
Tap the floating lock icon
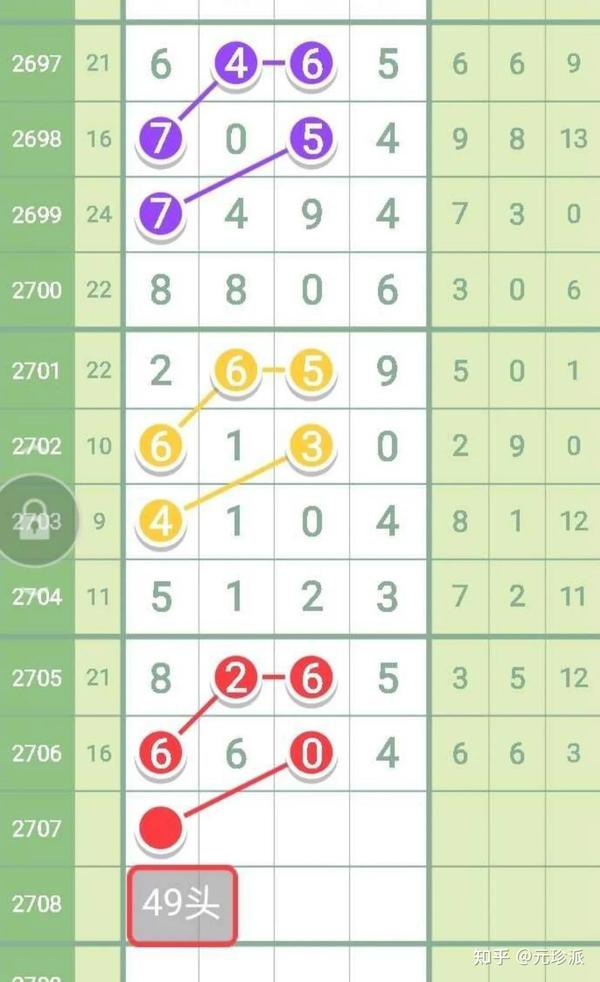[x=35, y=522]
